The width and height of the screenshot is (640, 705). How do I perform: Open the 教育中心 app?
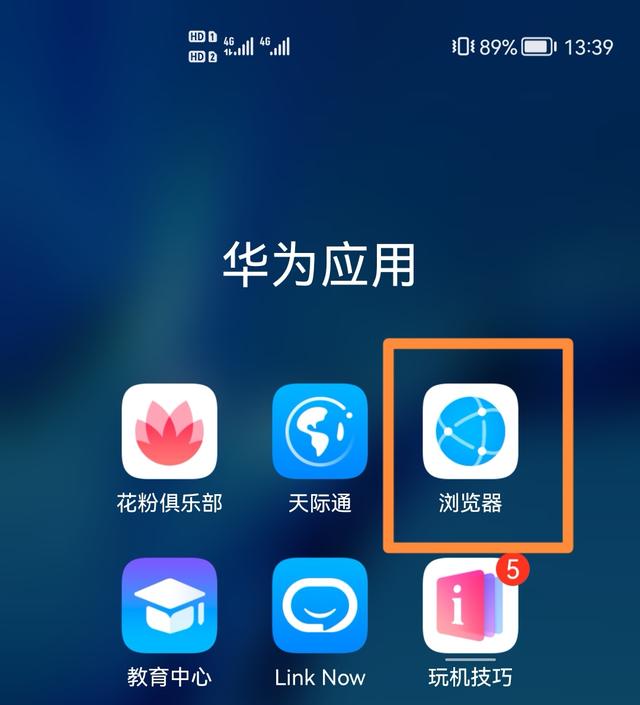click(169, 605)
